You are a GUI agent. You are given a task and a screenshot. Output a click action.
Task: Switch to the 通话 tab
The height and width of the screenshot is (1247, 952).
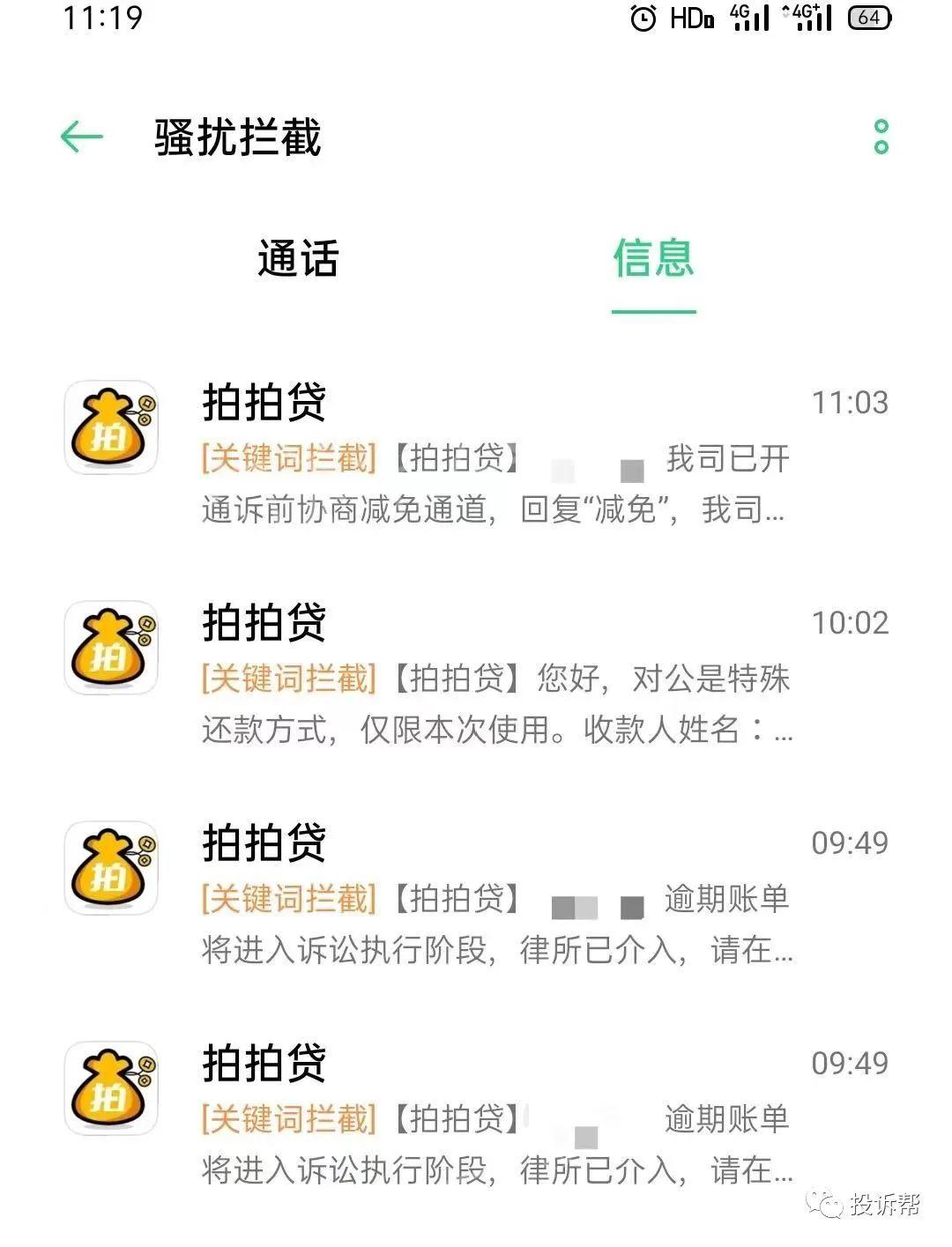point(298,259)
